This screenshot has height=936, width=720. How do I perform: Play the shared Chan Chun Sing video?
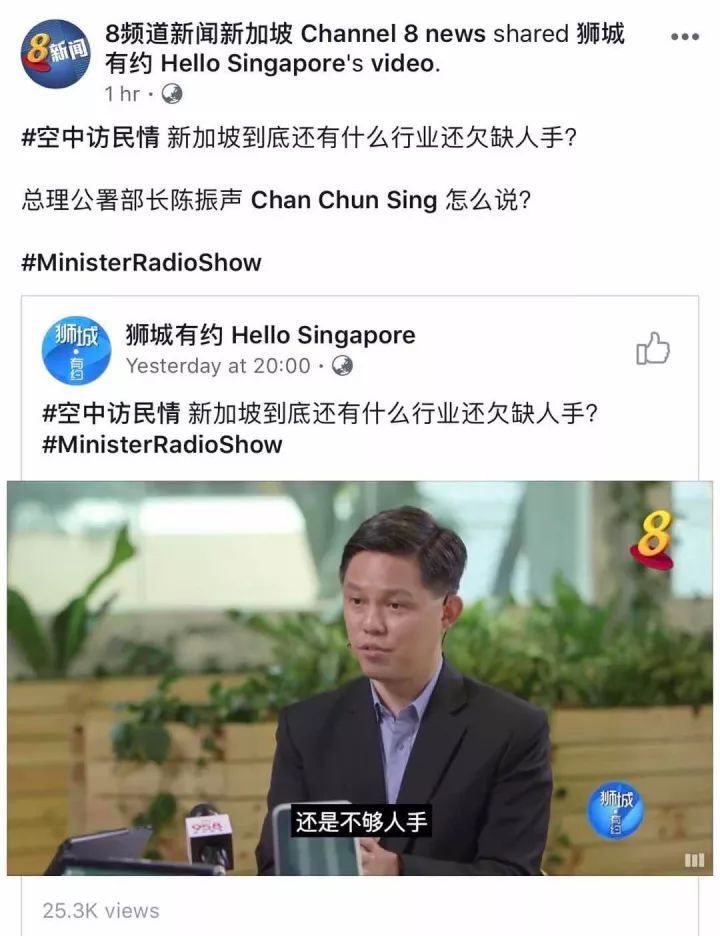(360, 678)
